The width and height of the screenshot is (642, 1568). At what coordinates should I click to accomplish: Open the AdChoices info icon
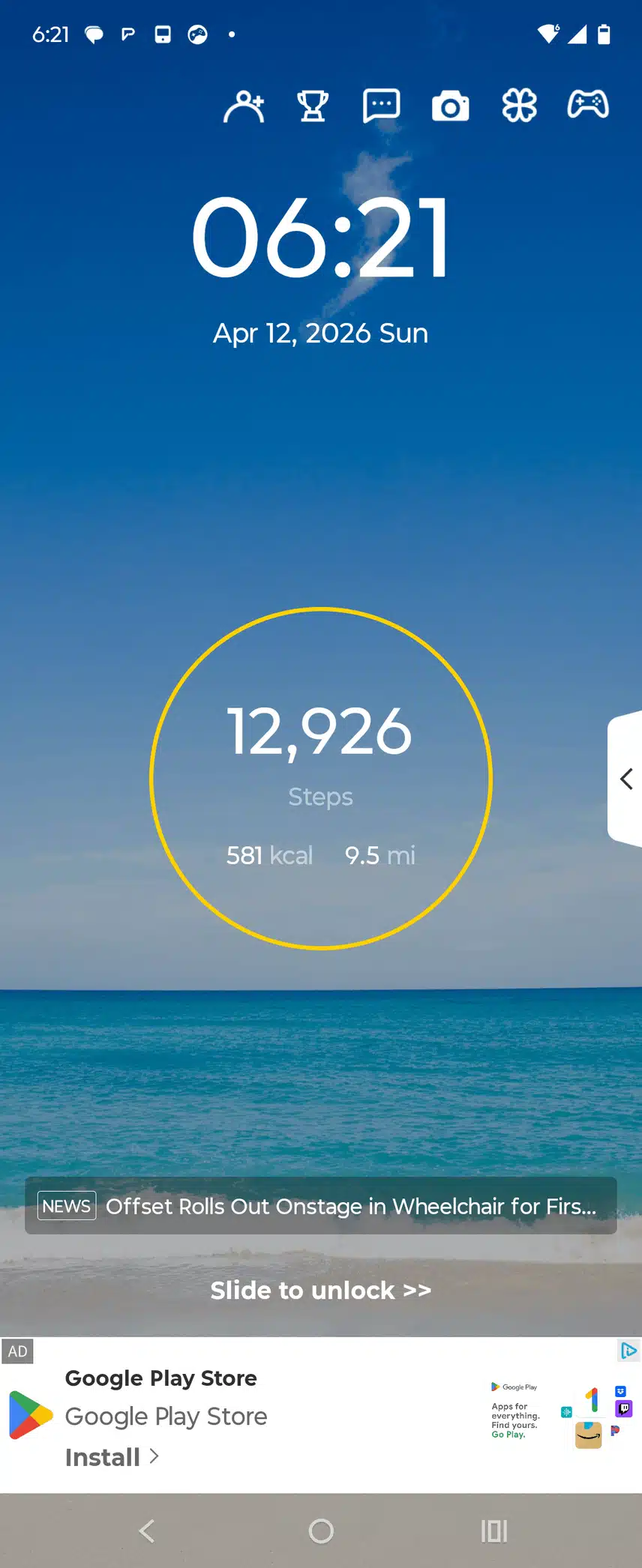pos(628,1351)
